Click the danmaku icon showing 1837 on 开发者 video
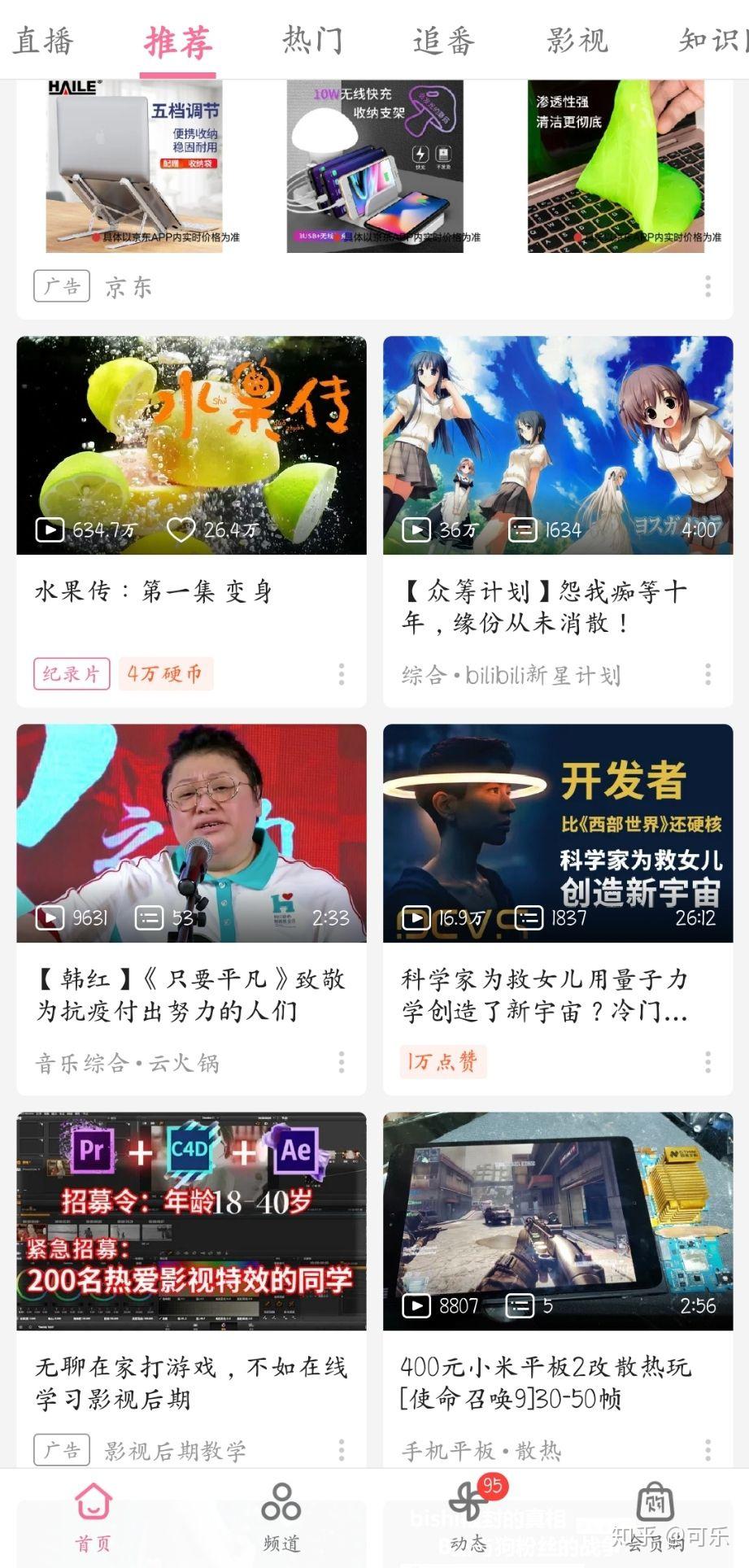This screenshot has width=749, height=1568. tap(528, 917)
